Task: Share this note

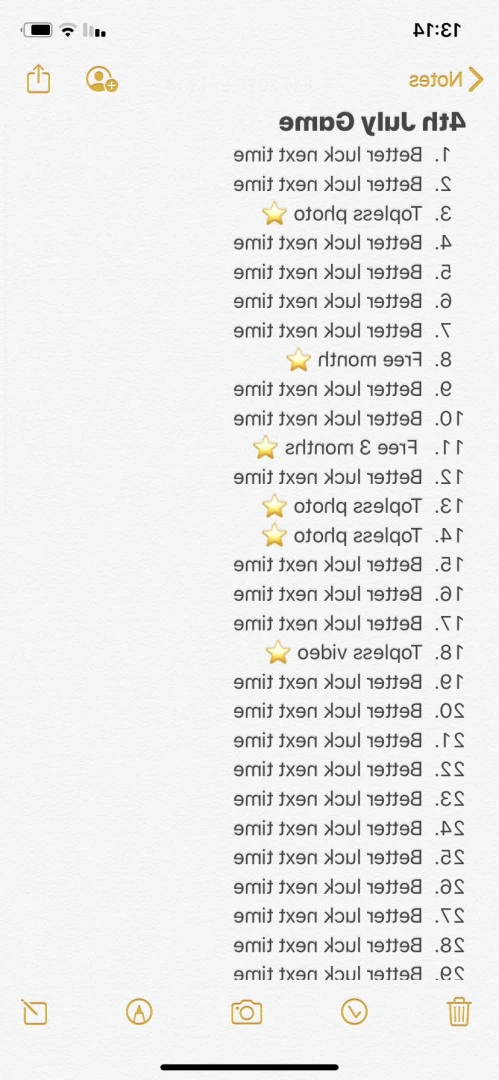Action: click(39, 79)
